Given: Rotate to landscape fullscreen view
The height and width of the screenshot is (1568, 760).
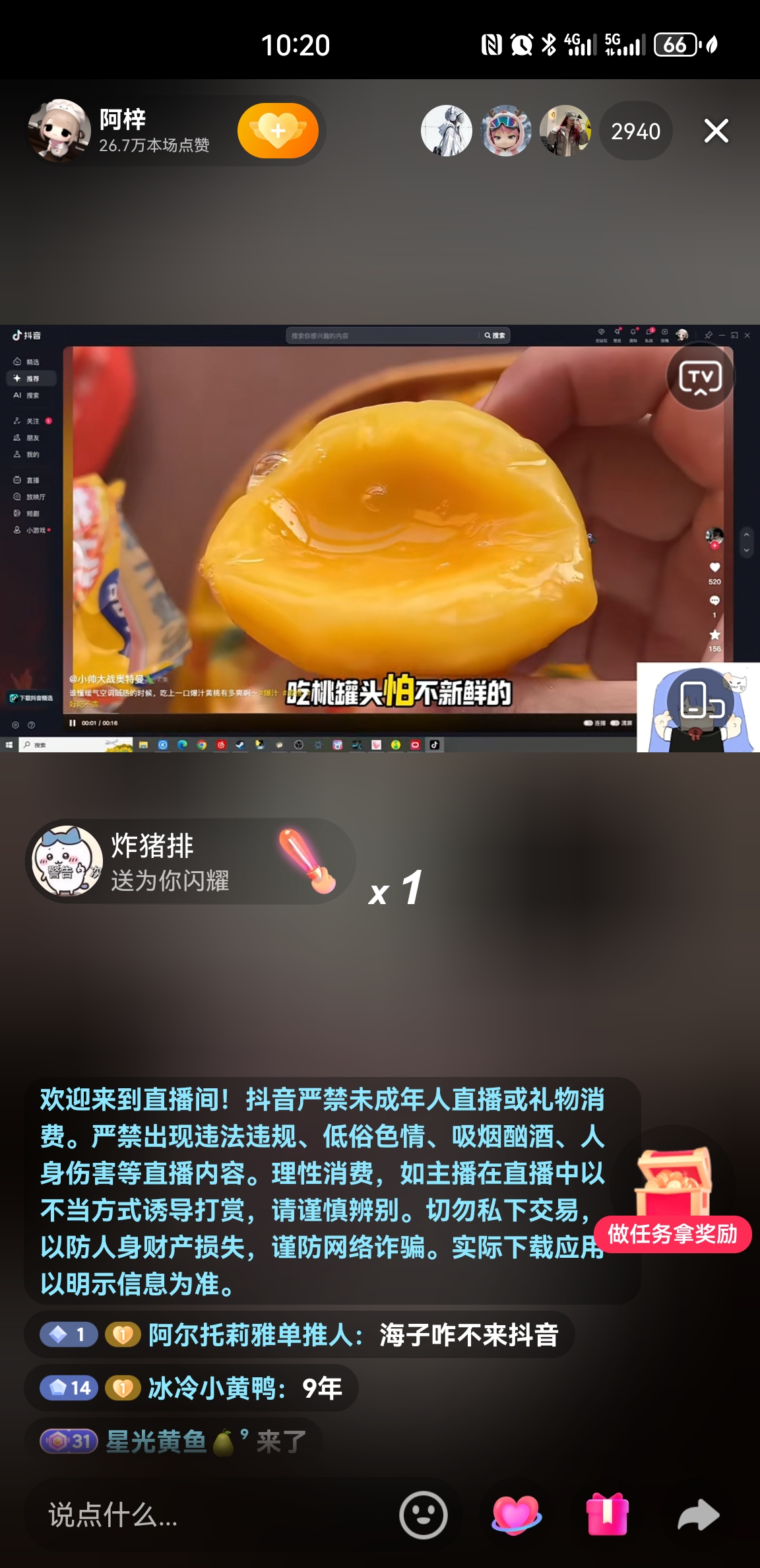Looking at the screenshot, I should [700, 700].
